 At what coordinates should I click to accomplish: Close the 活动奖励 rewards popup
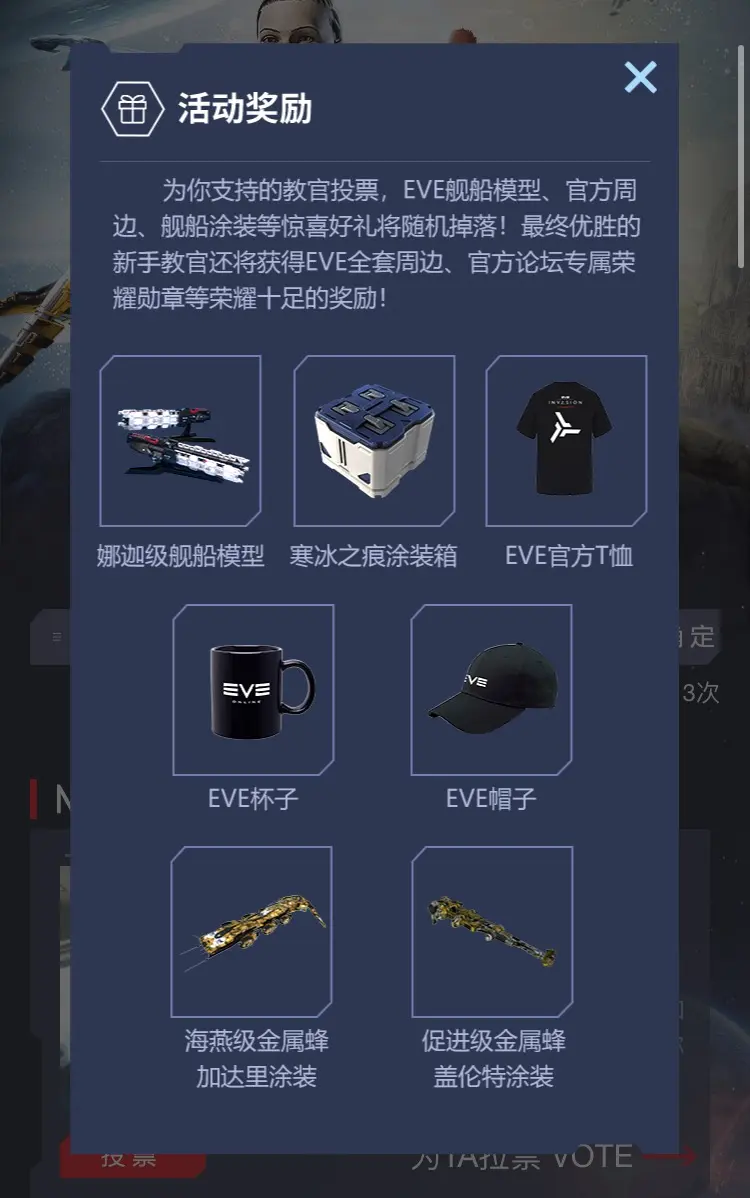640,77
